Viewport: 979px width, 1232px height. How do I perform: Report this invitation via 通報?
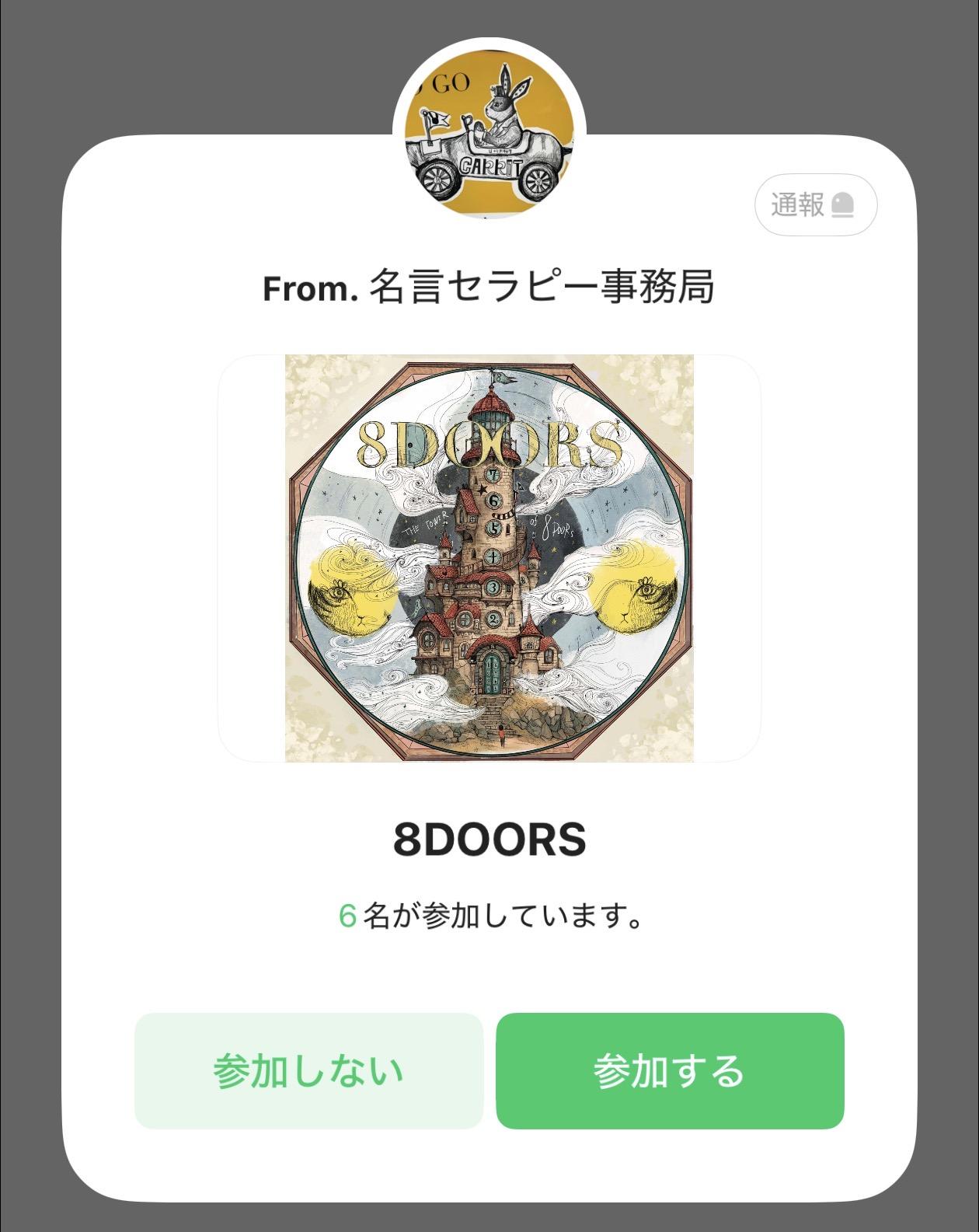pos(816,205)
